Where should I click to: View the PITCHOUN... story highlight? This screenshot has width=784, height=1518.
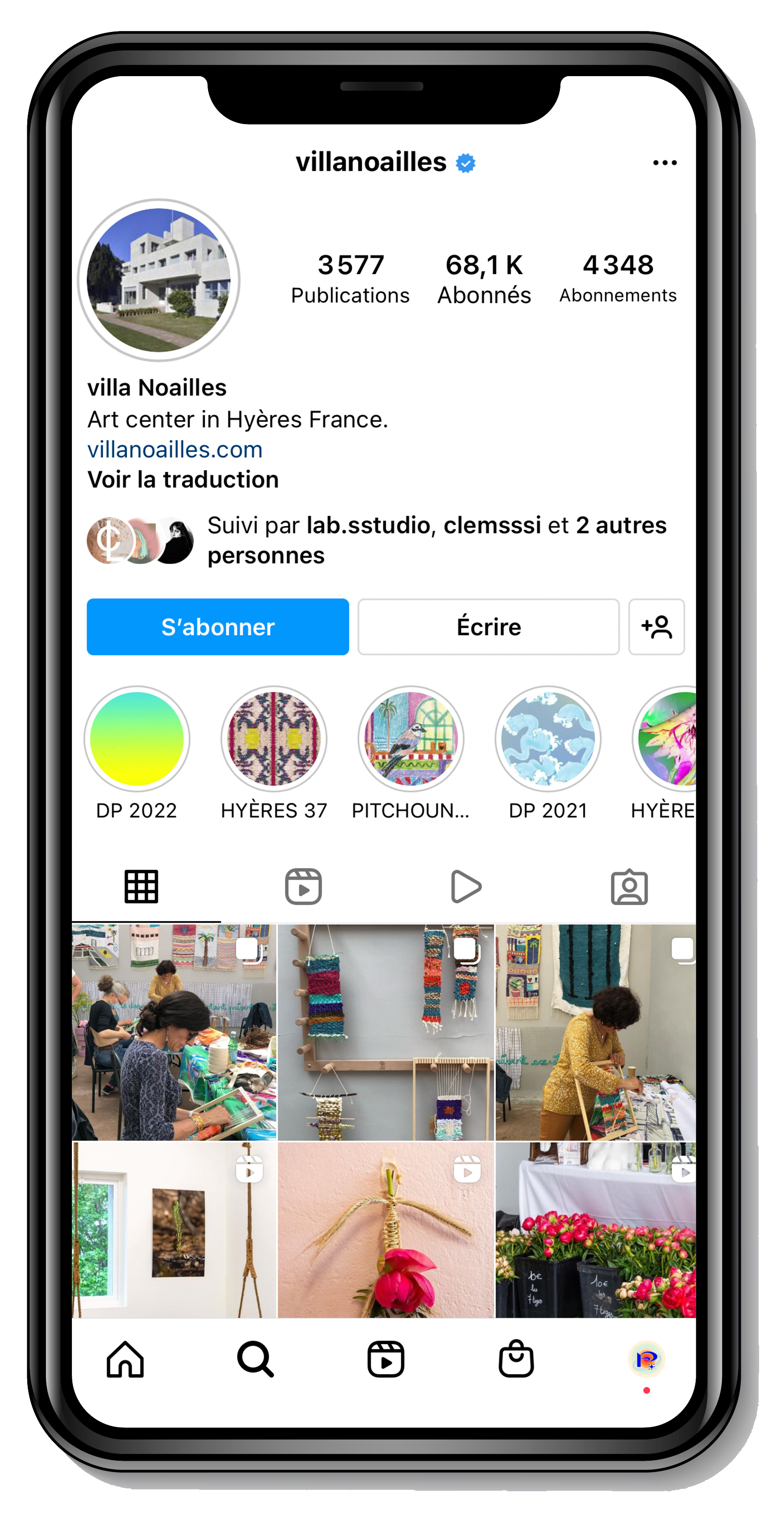pyautogui.click(x=411, y=738)
